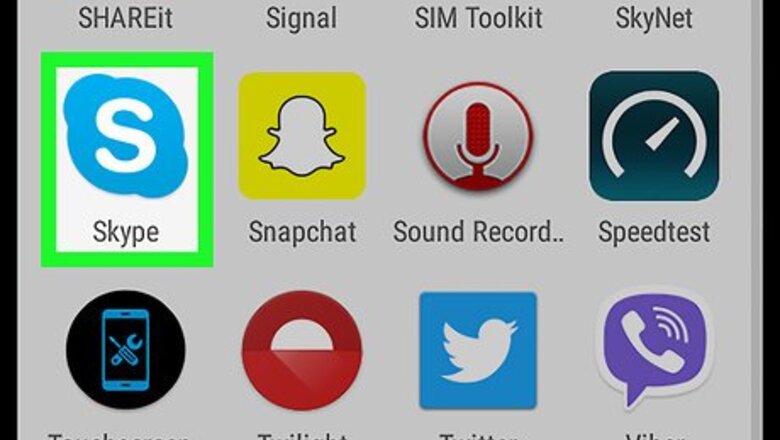Launch Snapchat
780x440 pixels.
click(302, 136)
